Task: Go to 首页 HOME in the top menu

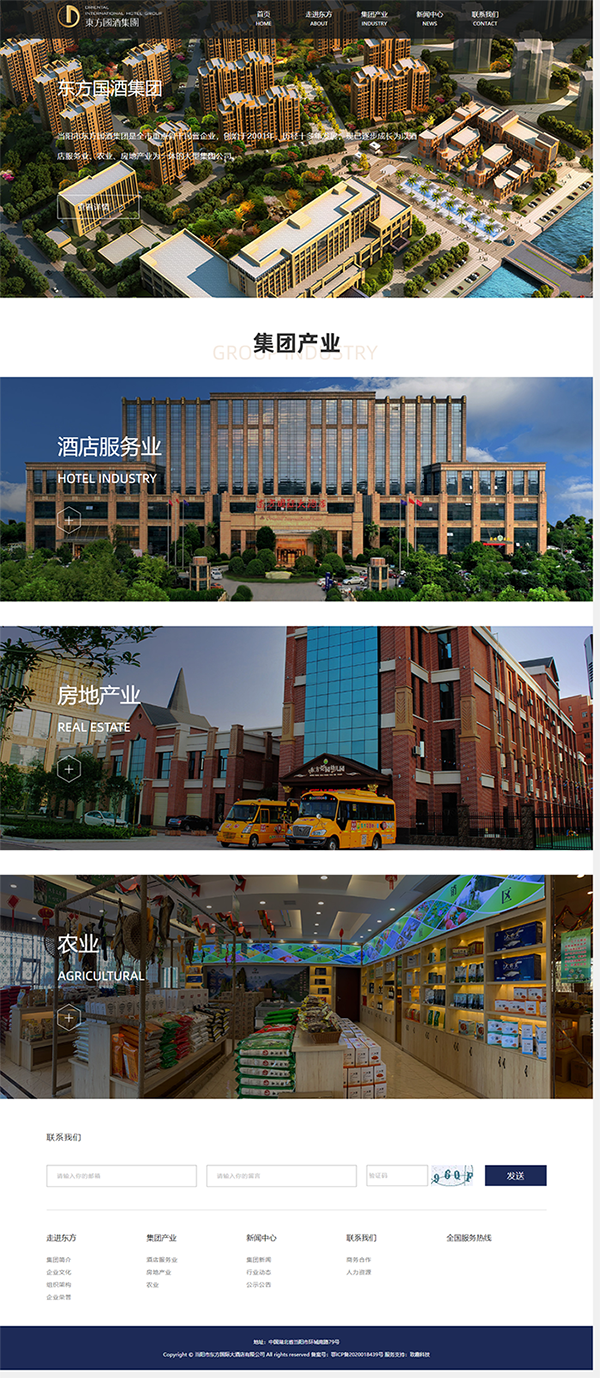Action: pos(263,18)
